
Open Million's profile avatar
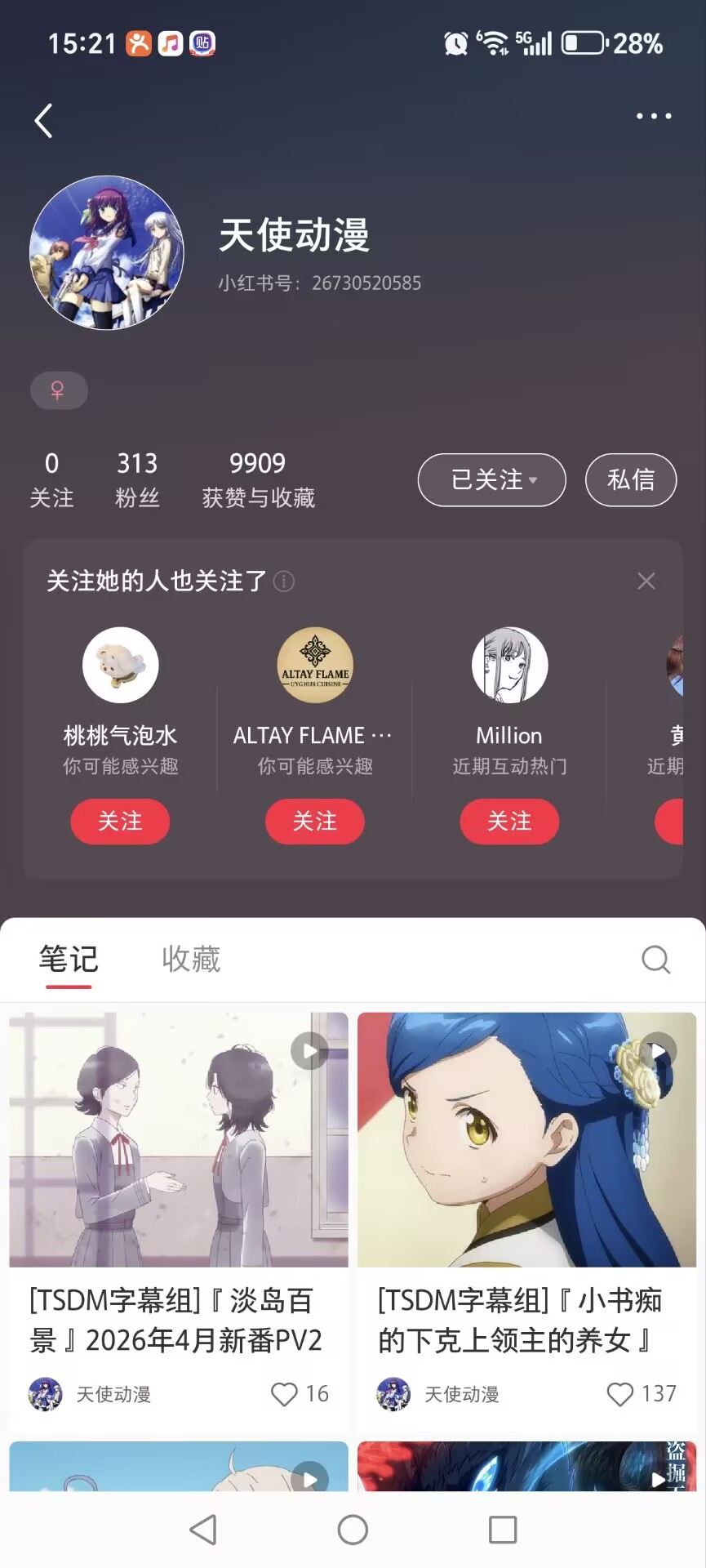click(x=509, y=665)
